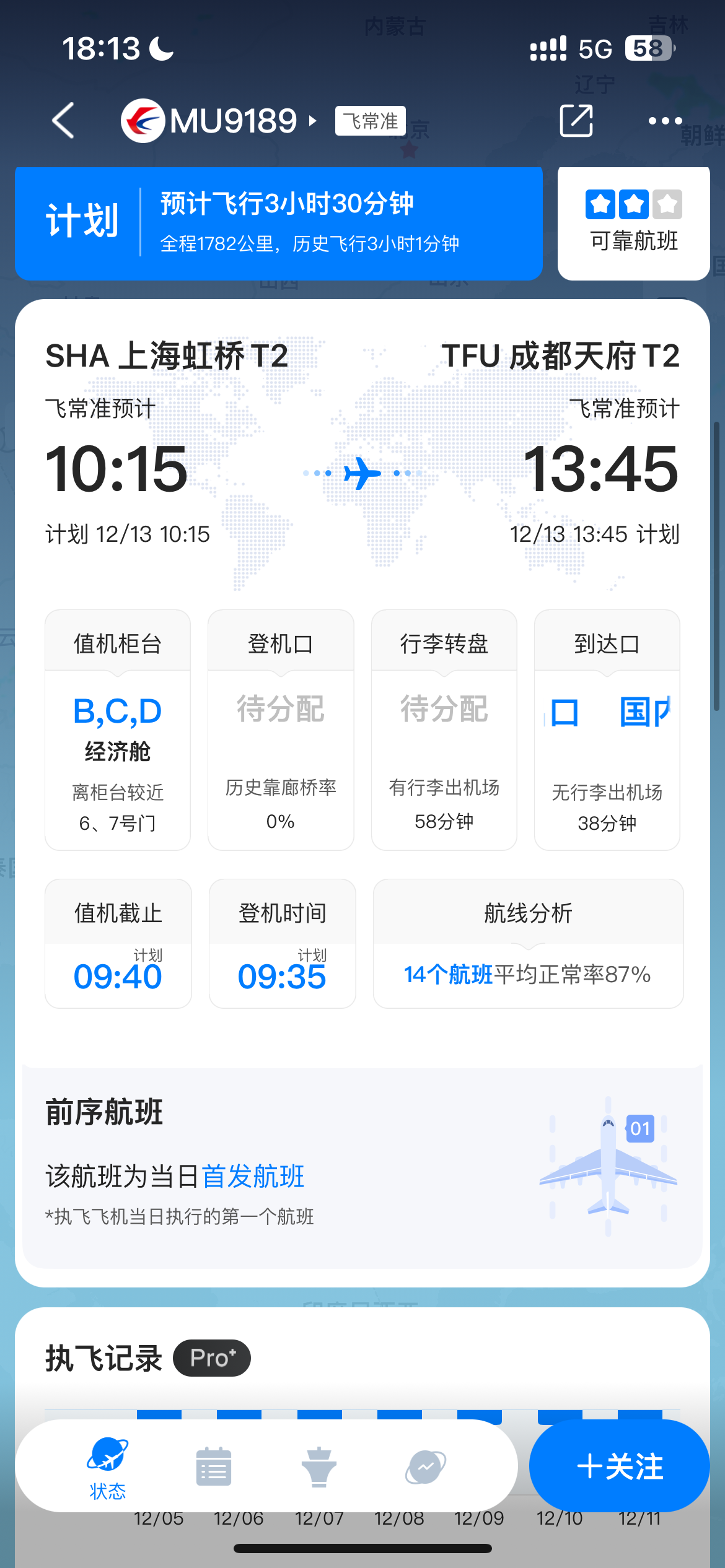The width and height of the screenshot is (725, 1568).
Task: Switch to the 状态 tab
Action: pyautogui.click(x=108, y=1469)
